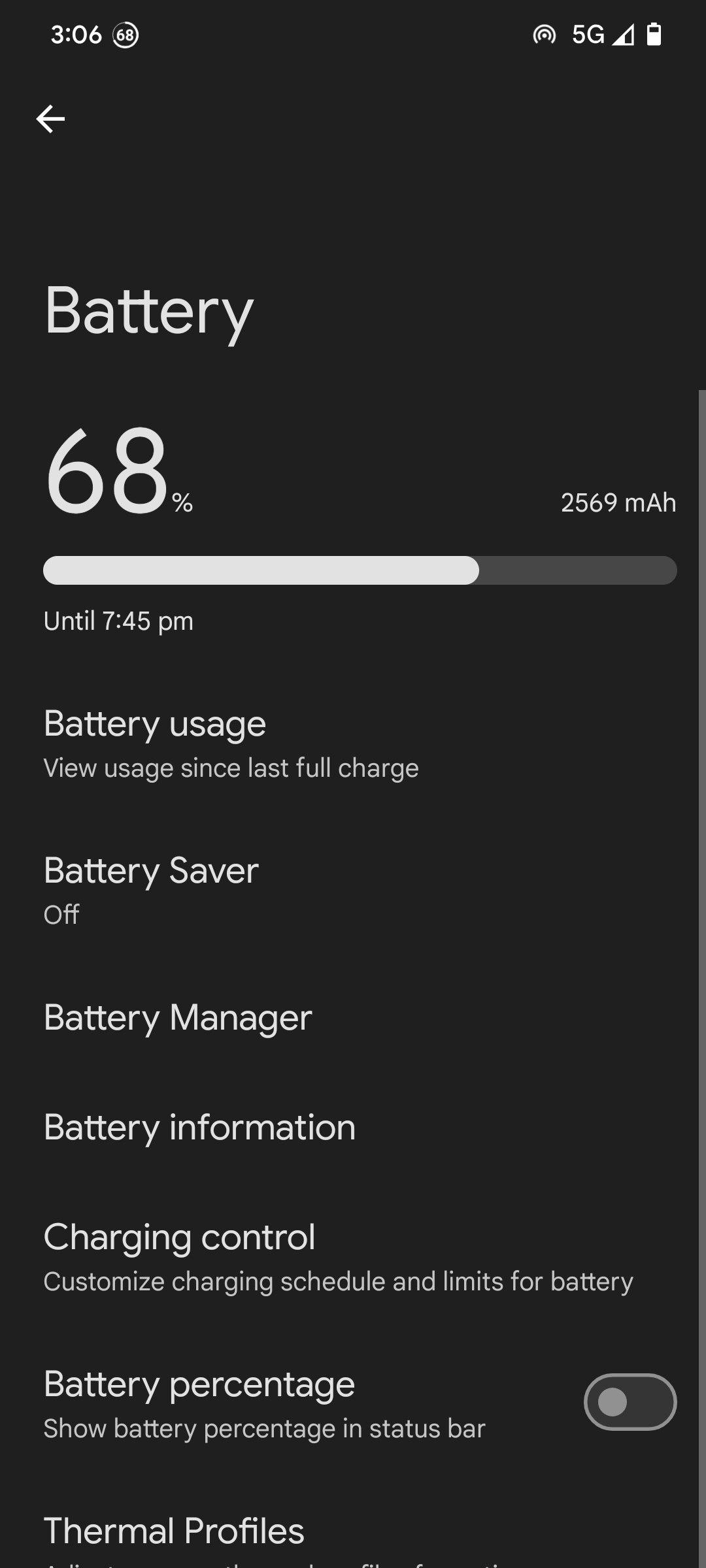Open Battery usage details
Image resolution: width=706 pixels, height=1568 pixels.
point(353,745)
